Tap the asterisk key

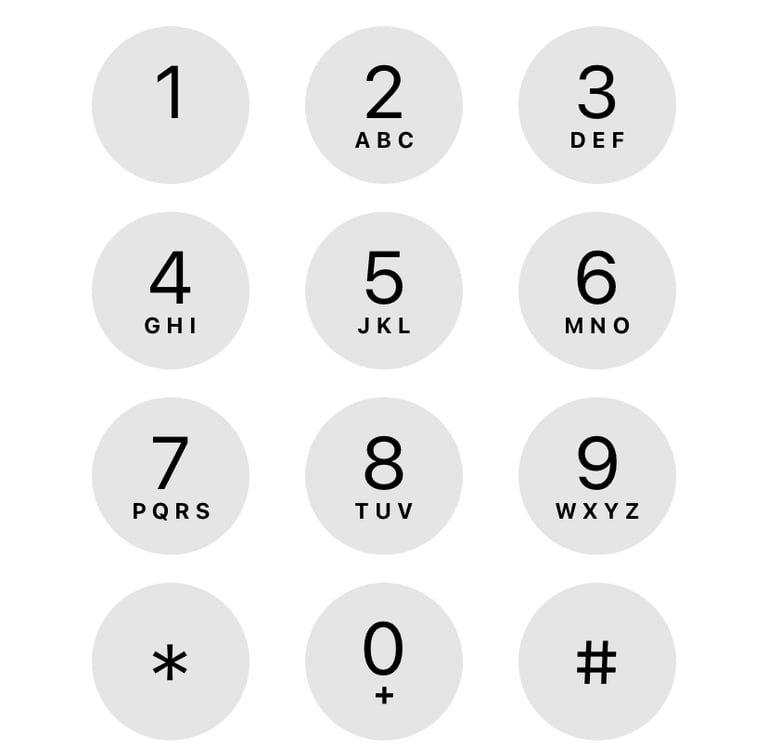pos(170,661)
